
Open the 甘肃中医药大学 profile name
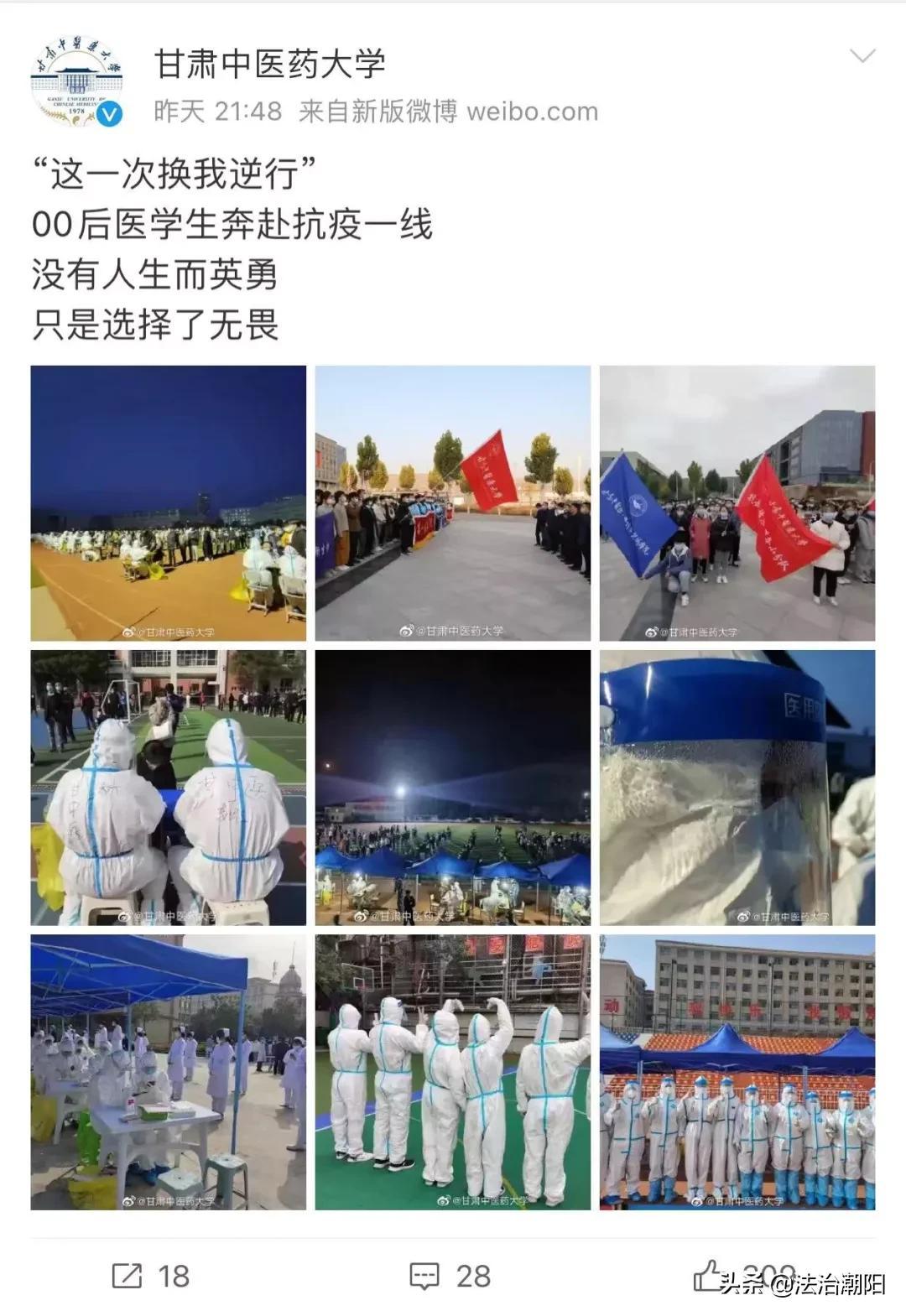(x=269, y=64)
